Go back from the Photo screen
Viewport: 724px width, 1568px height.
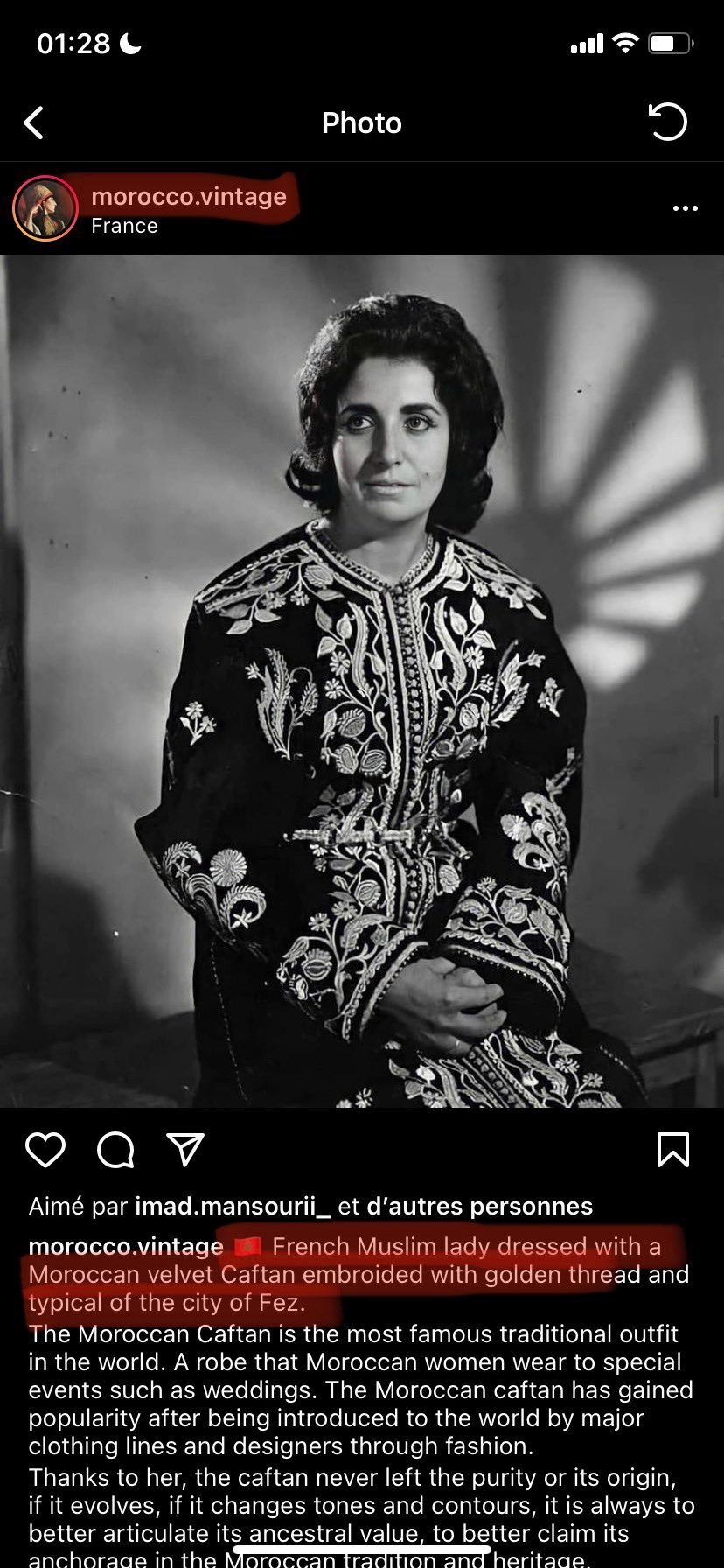coord(33,123)
